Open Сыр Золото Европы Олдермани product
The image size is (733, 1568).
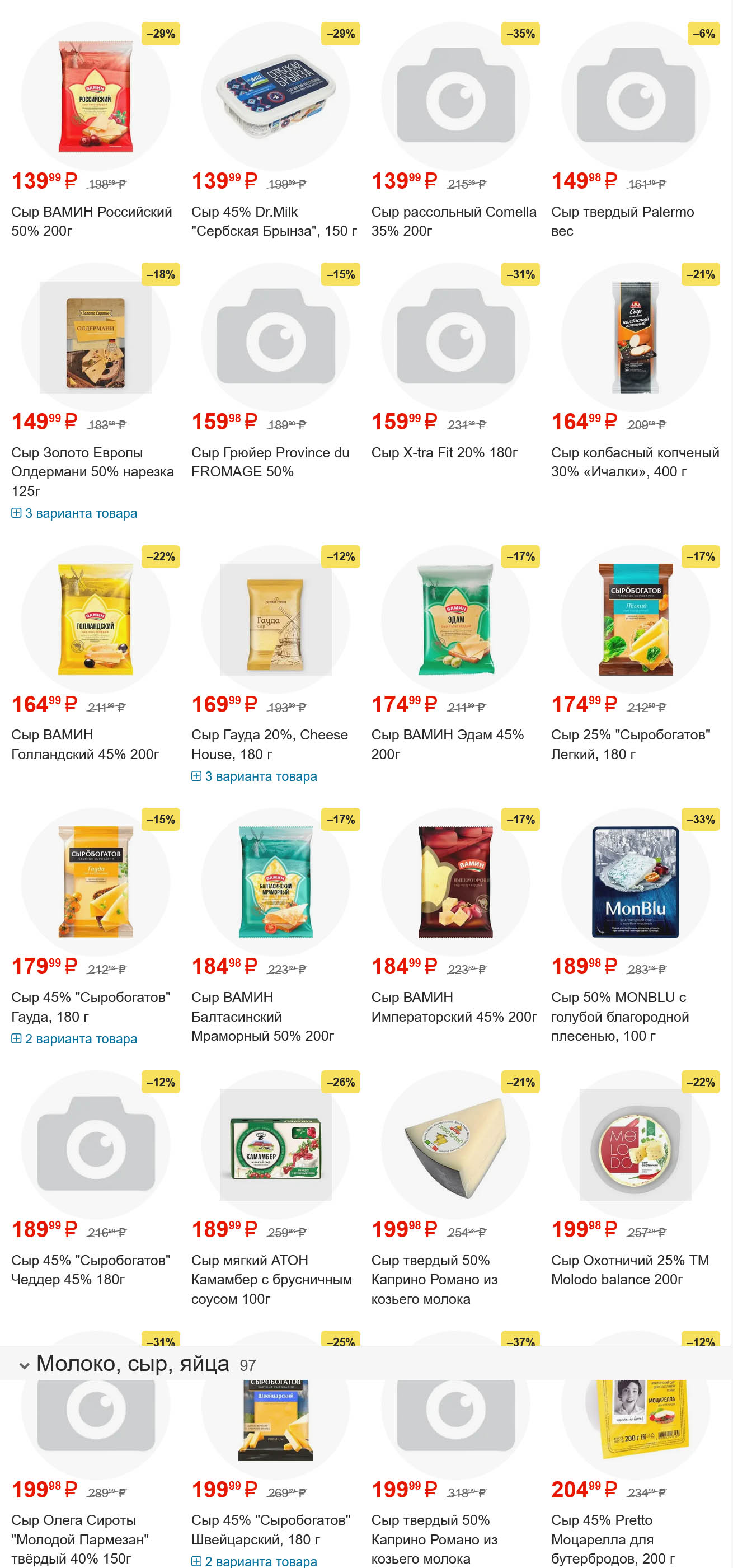pos(92,471)
